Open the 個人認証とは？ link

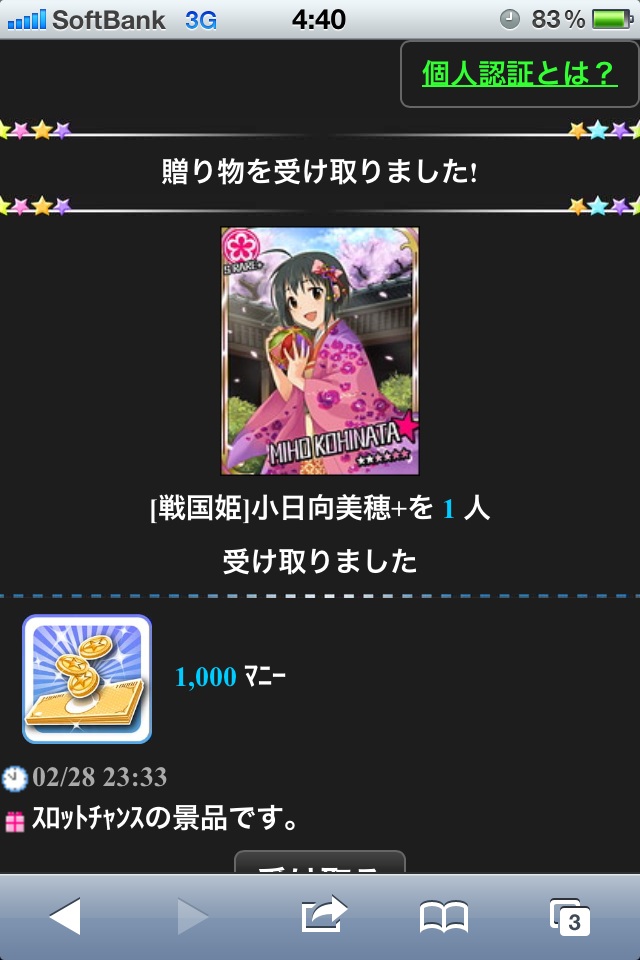point(519,74)
